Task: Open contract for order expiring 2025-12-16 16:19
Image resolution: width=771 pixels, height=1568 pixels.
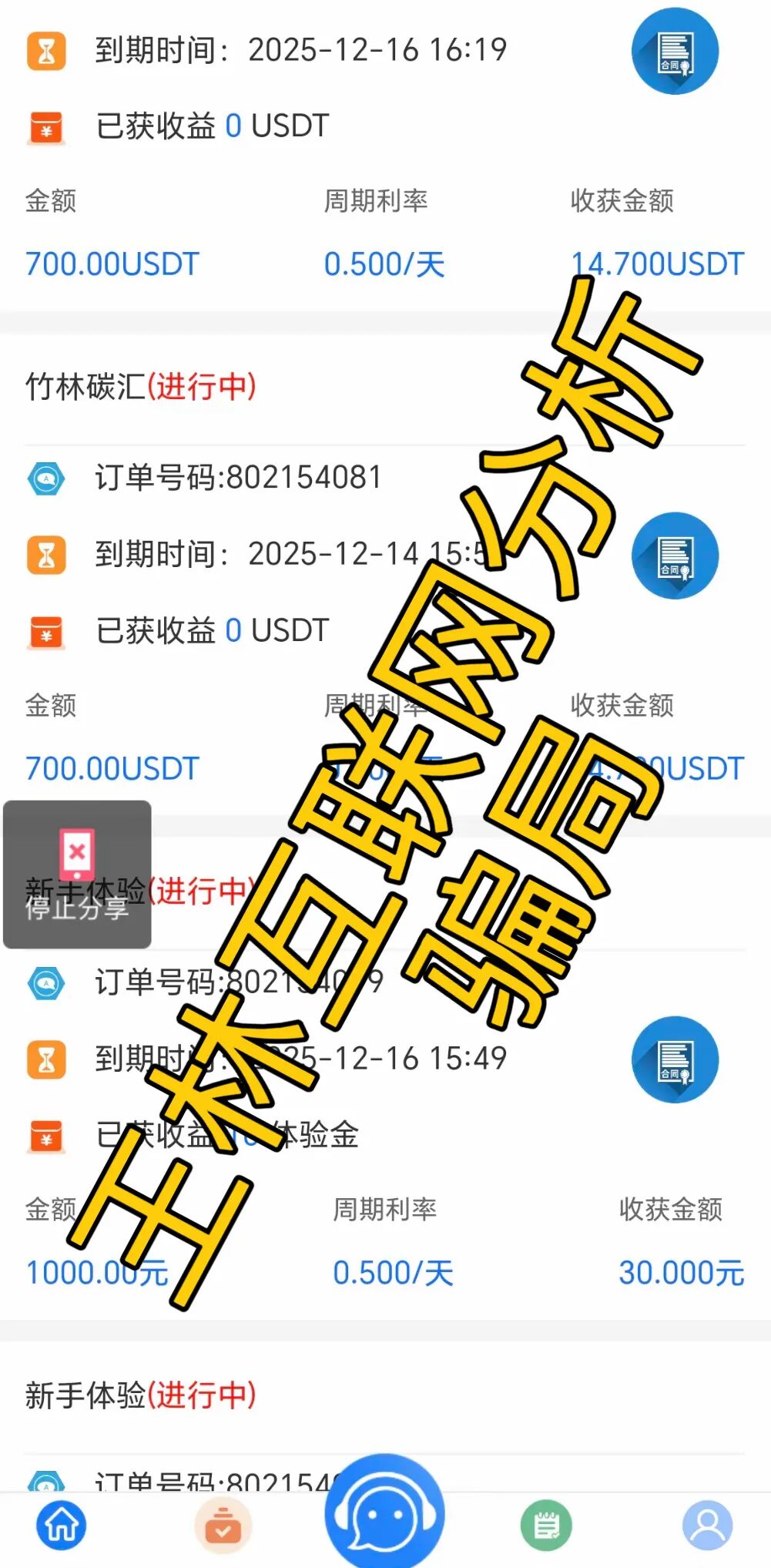Action: [675, 52]
